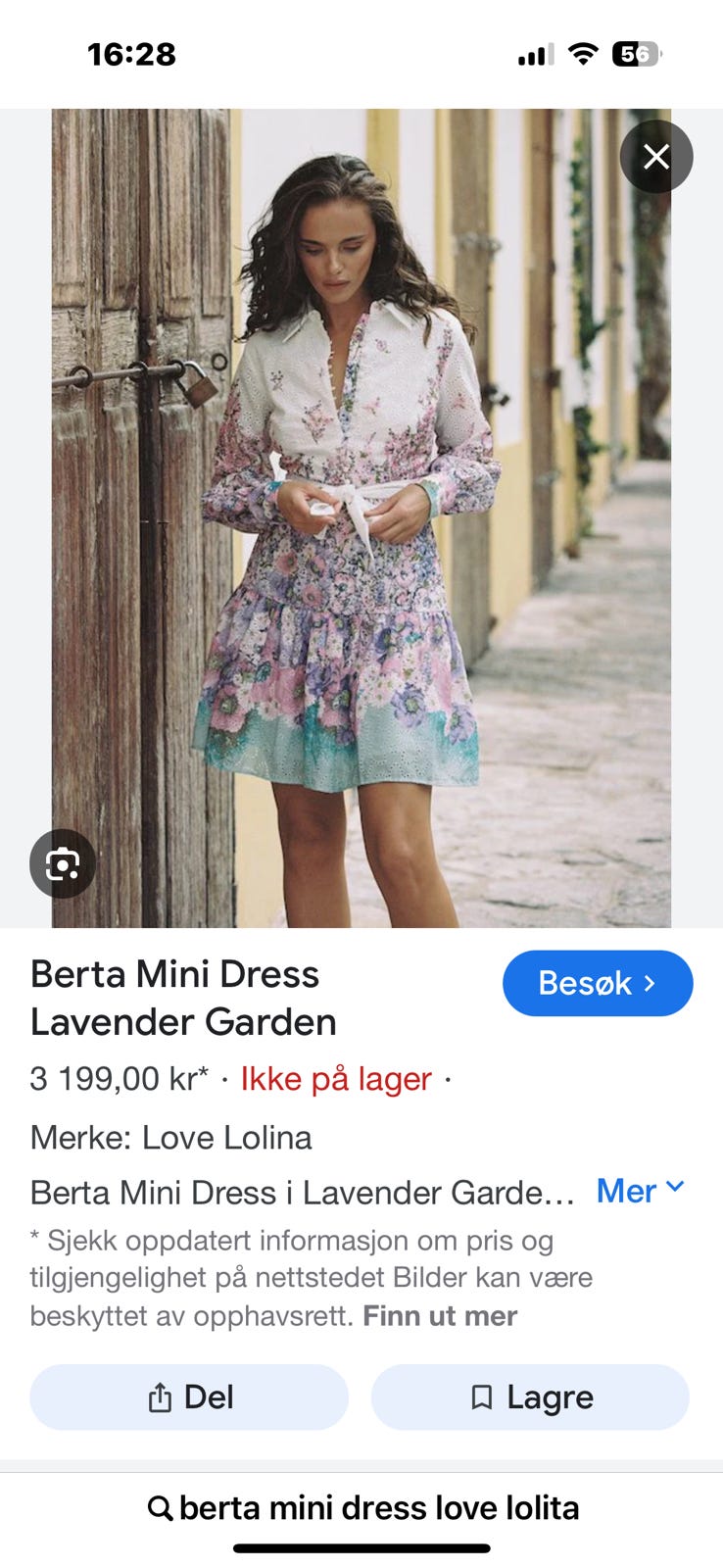
Task: Open the Berta Mini Dress product image
Action: 361,517
